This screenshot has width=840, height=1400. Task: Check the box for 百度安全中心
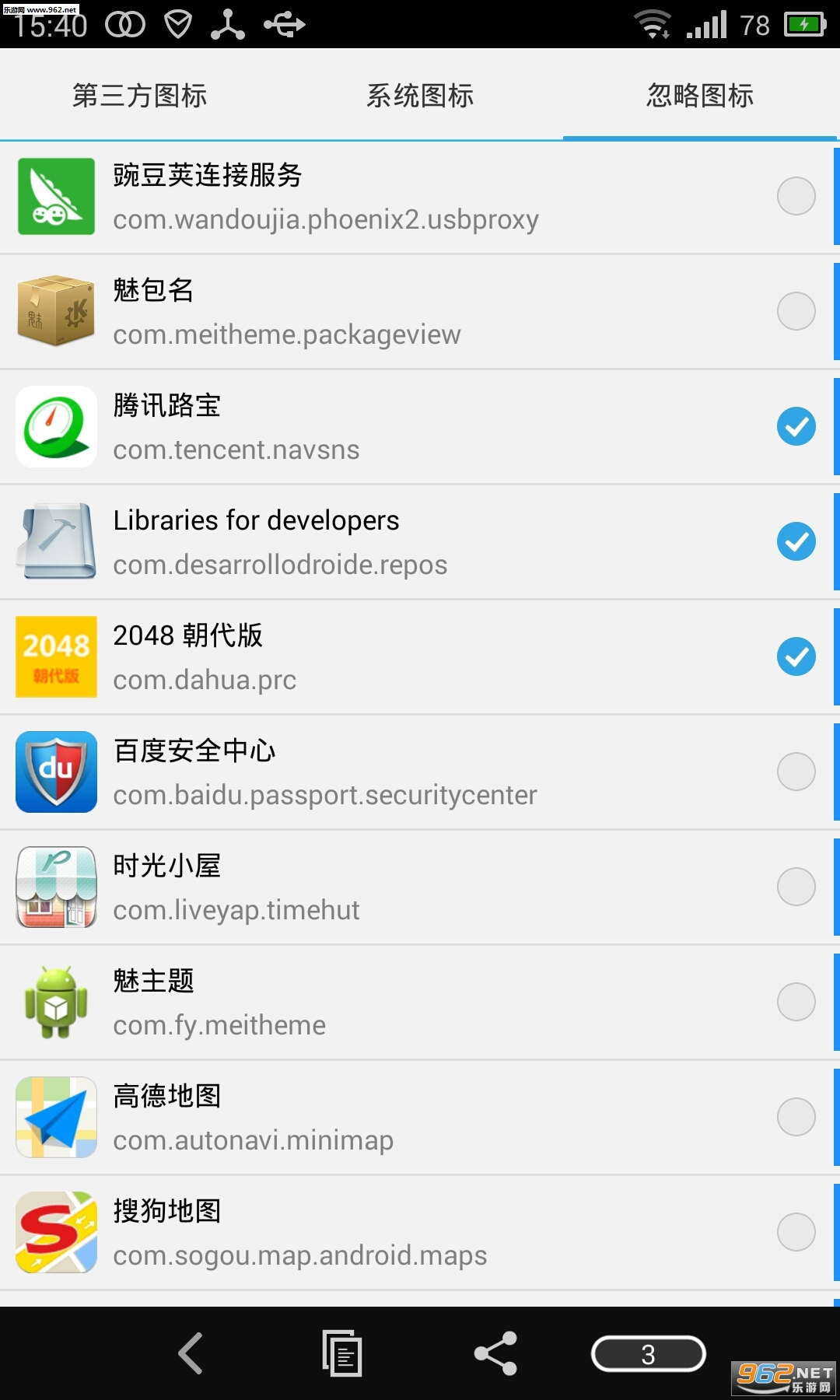(796, 772)
